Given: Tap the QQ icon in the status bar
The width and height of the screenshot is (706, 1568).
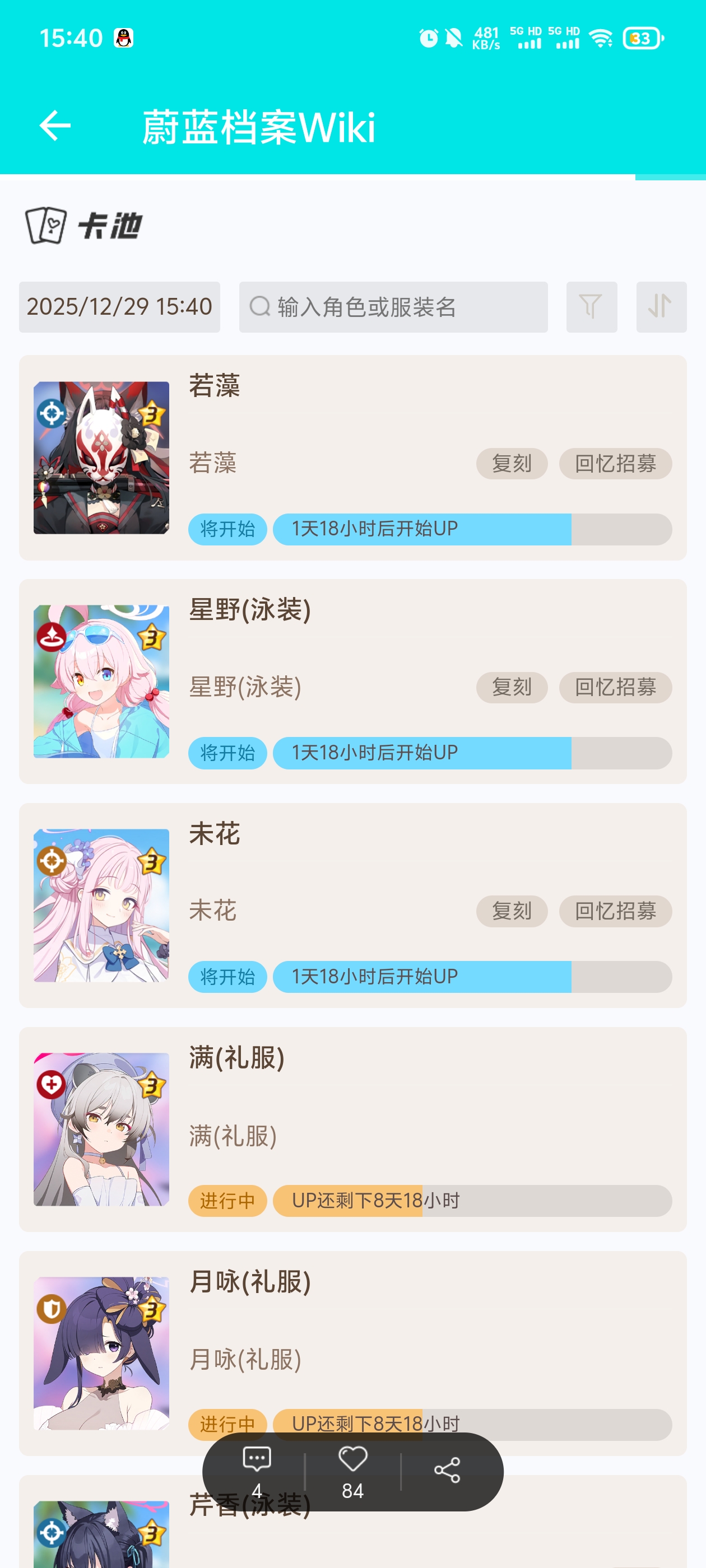Looking at the screenshot, I should click(123, 38).
